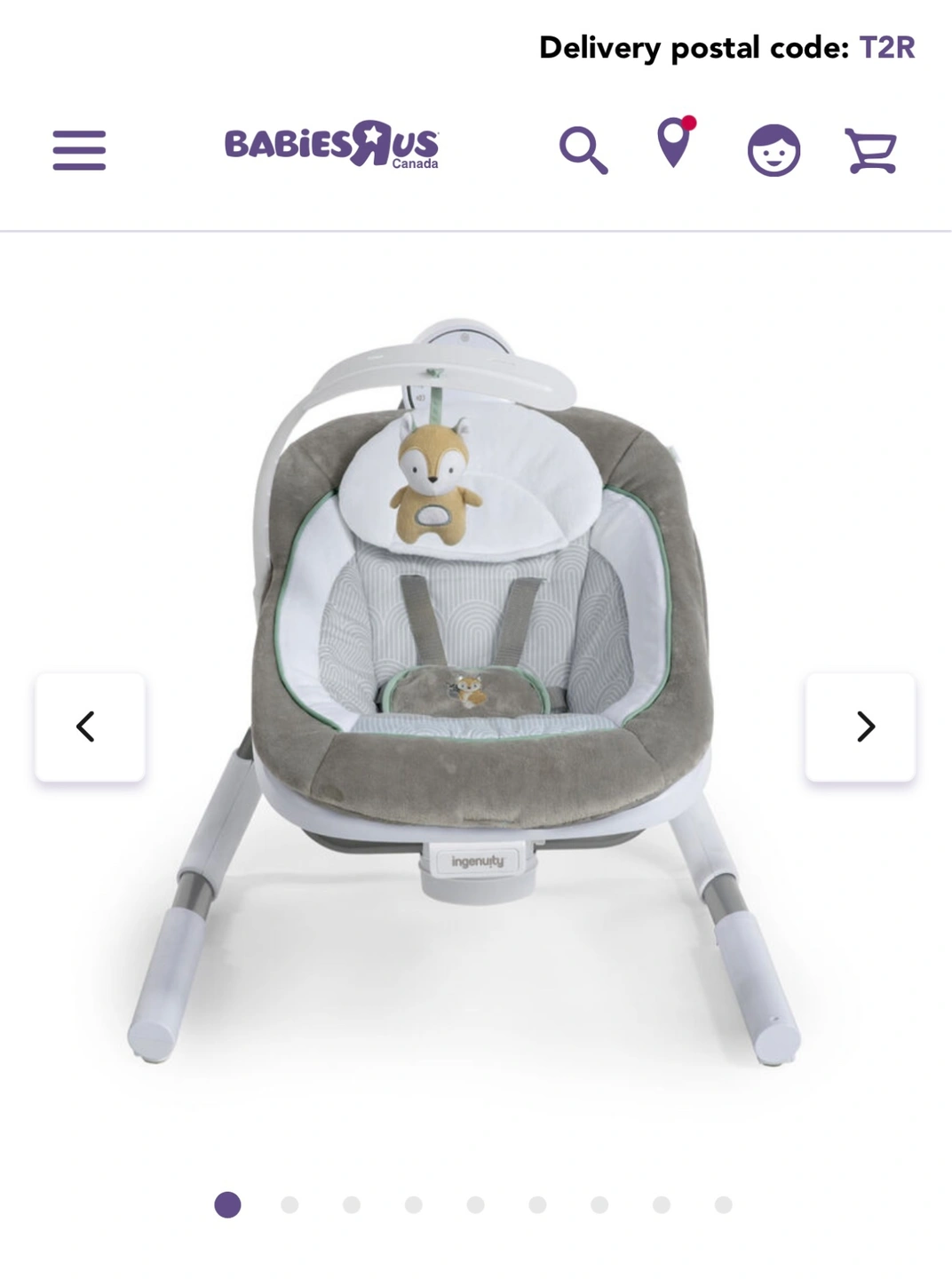Open the account profile icon
Image resolution: width=952 pixels, height=1279 pixels.
click(773, 150)
